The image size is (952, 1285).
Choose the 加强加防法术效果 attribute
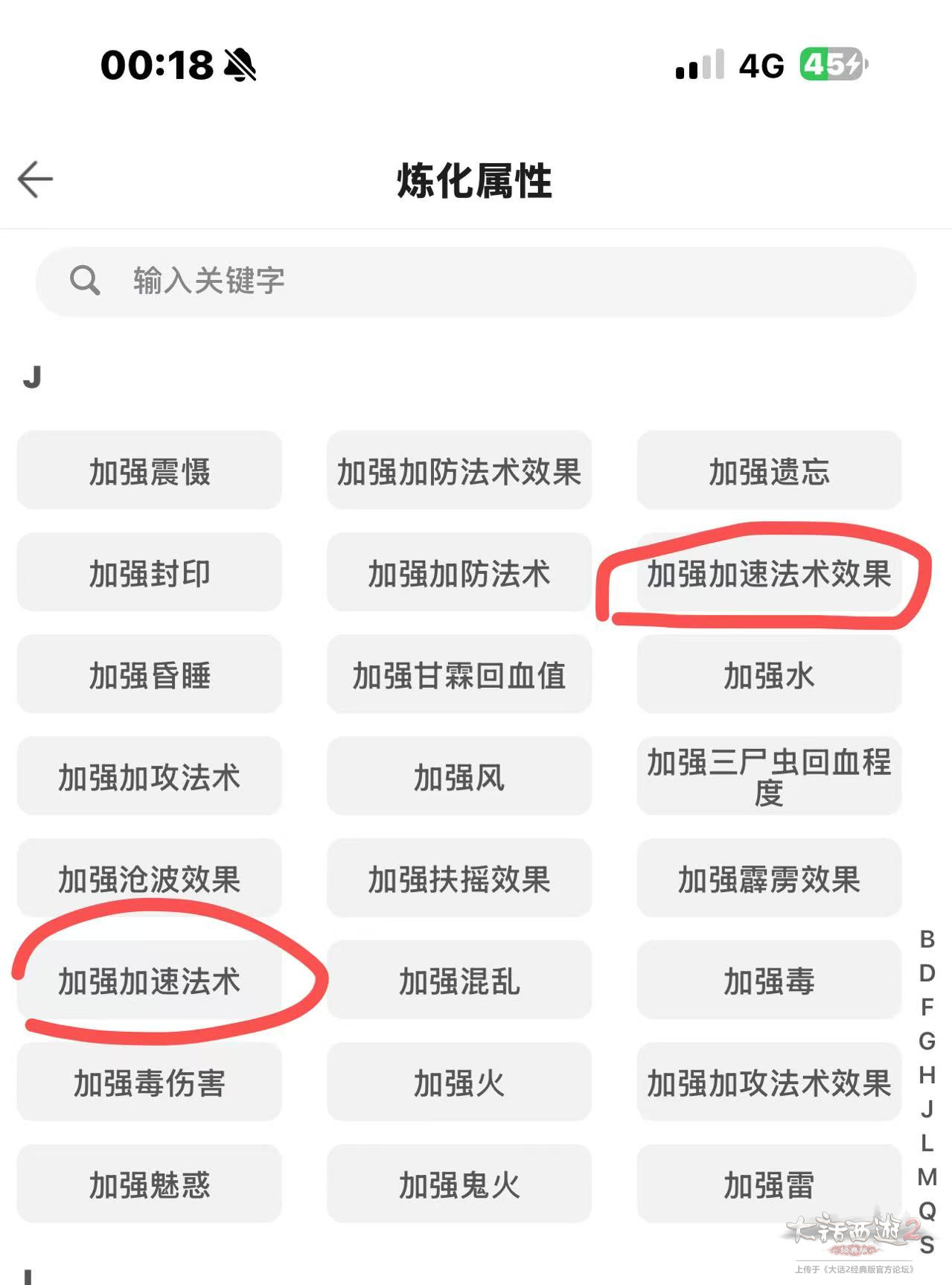click(x=459, y=471)
